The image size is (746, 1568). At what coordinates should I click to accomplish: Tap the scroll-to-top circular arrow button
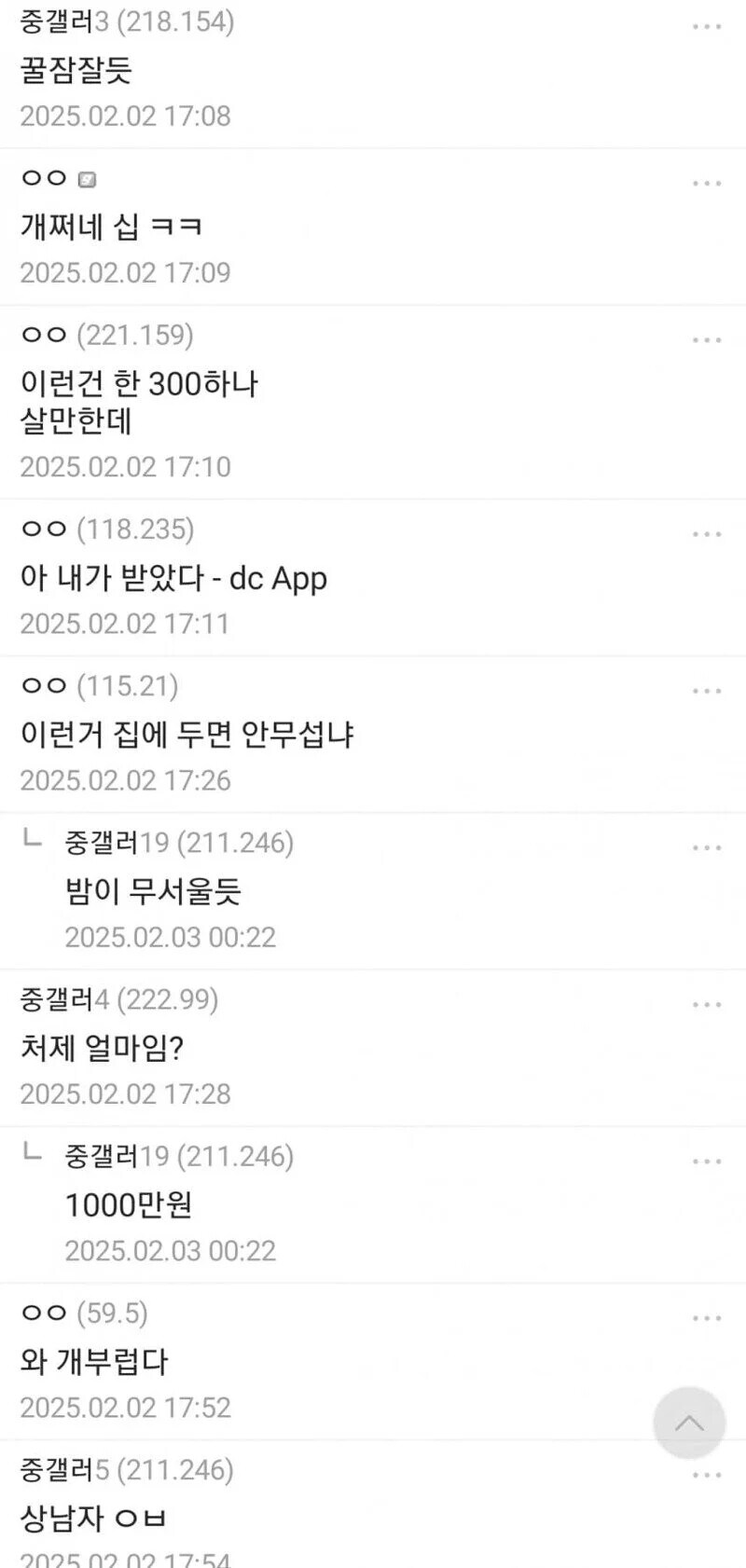click(689, 1424)
